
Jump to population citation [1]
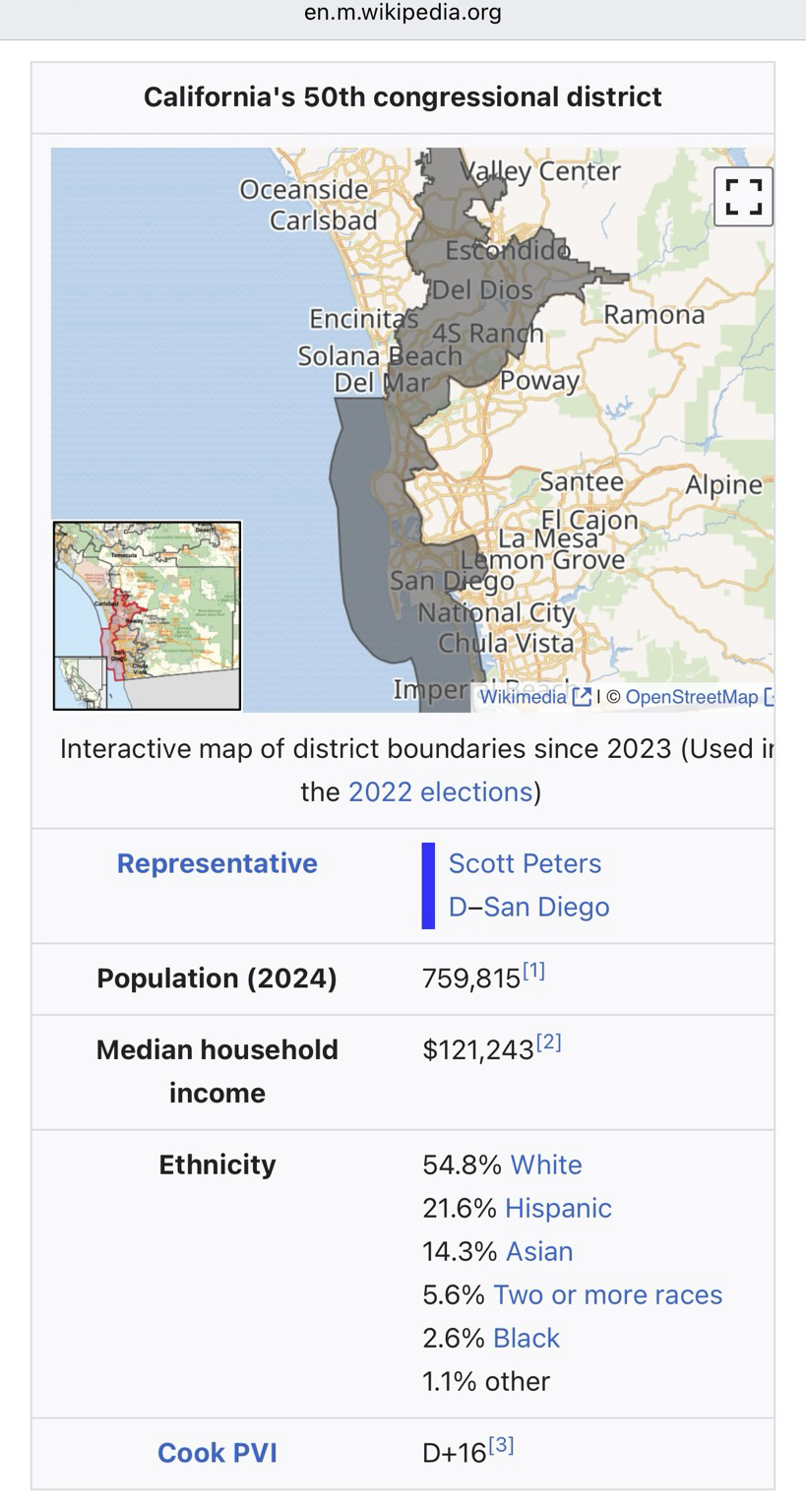coord(533,973)
